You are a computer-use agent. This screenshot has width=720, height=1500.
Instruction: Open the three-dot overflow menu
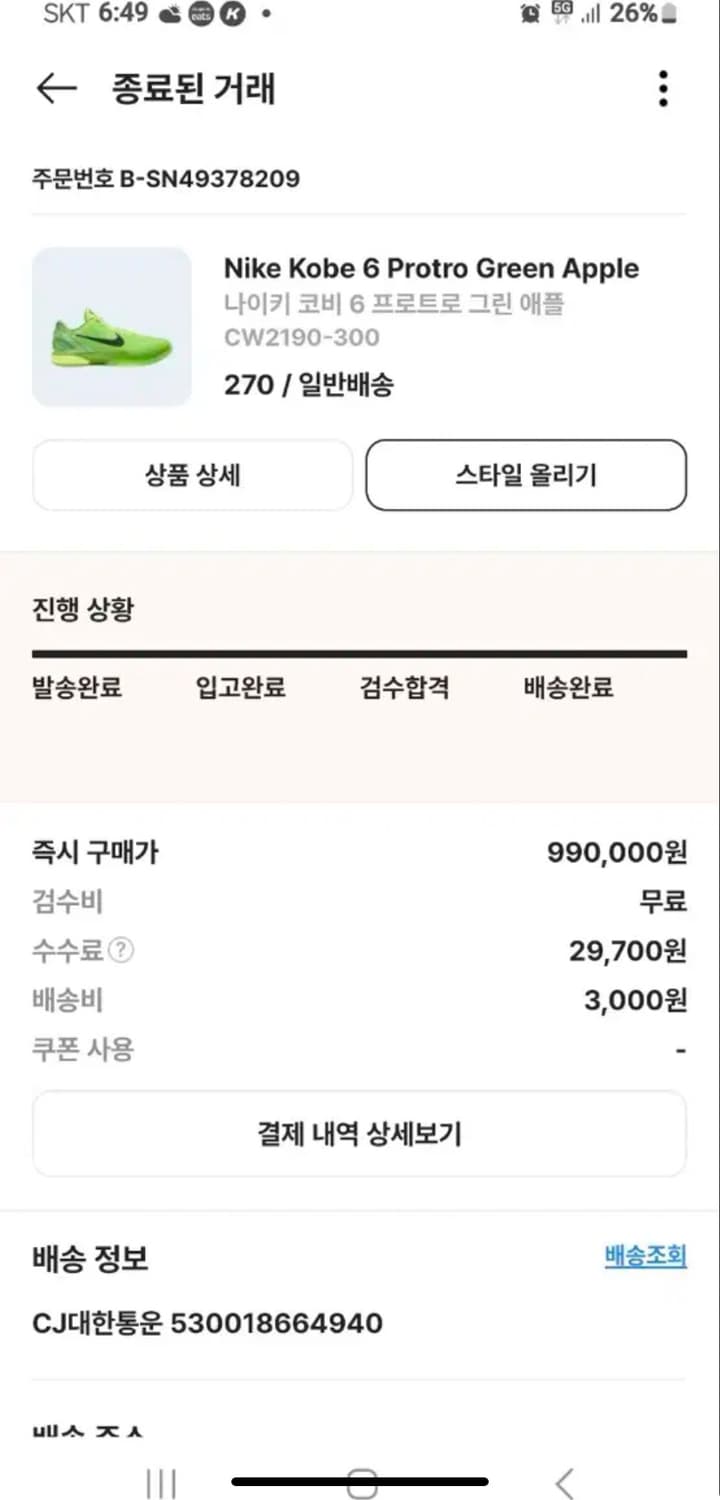[662, 89]
